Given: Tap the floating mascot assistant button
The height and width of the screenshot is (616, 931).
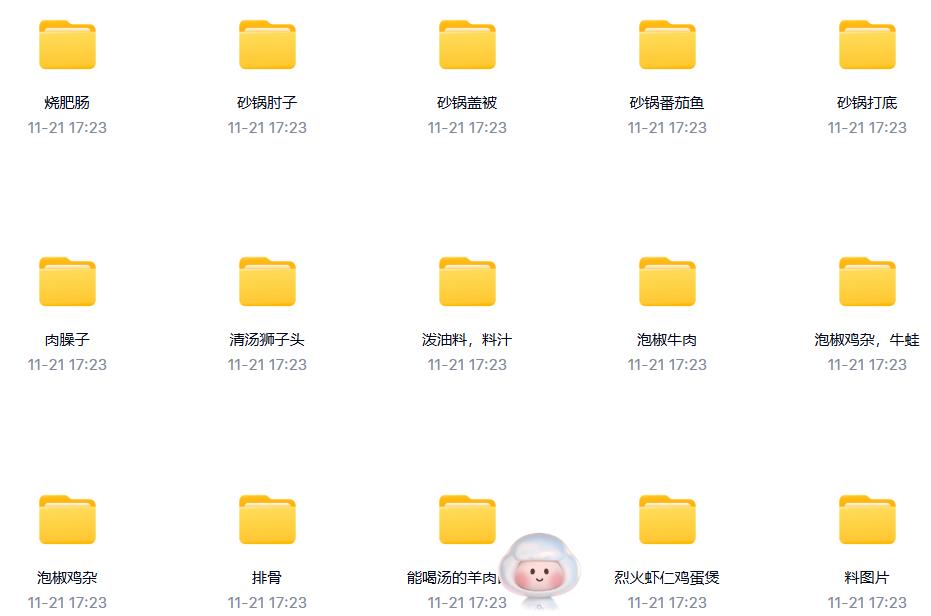Looking at the screenshot, I should point(539,571).
